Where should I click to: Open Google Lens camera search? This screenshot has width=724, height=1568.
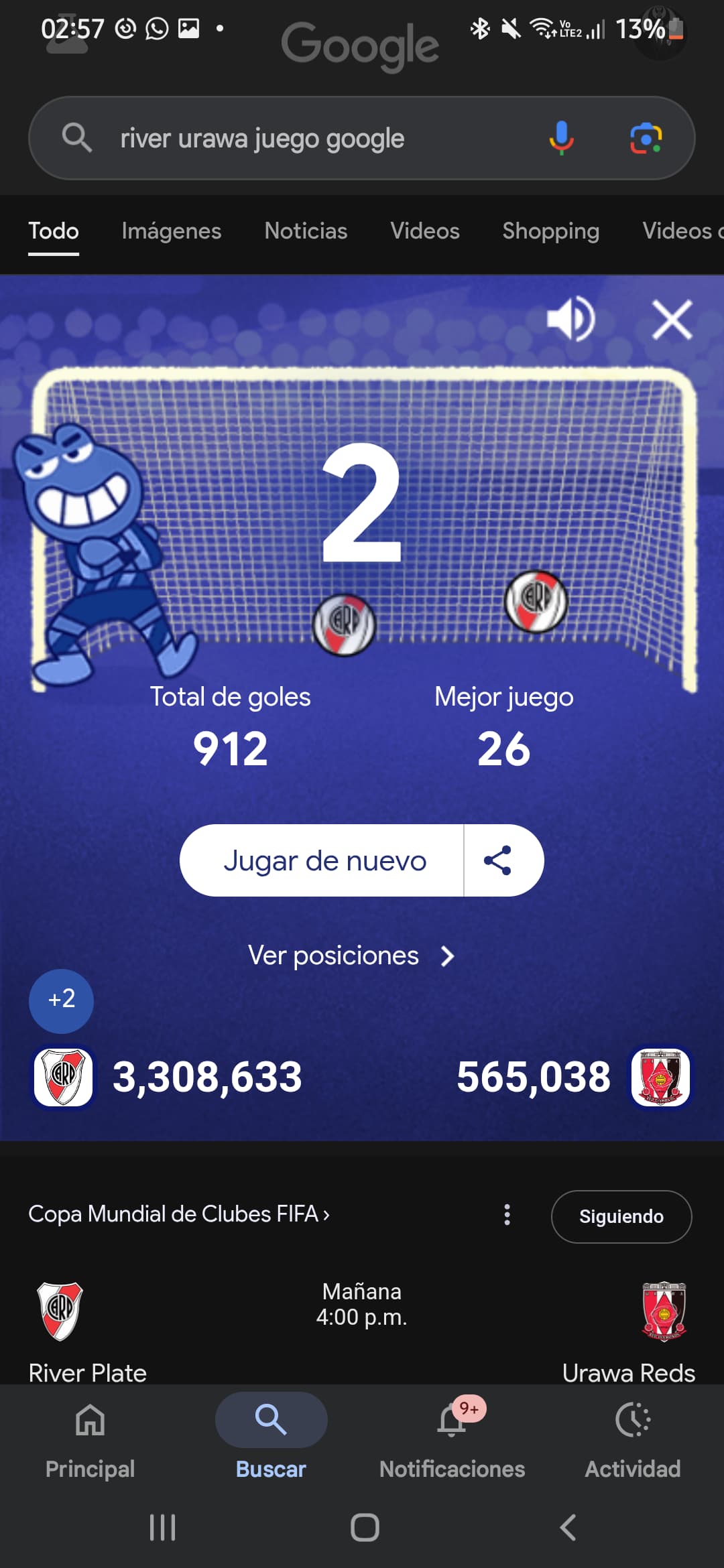[646, 138]
